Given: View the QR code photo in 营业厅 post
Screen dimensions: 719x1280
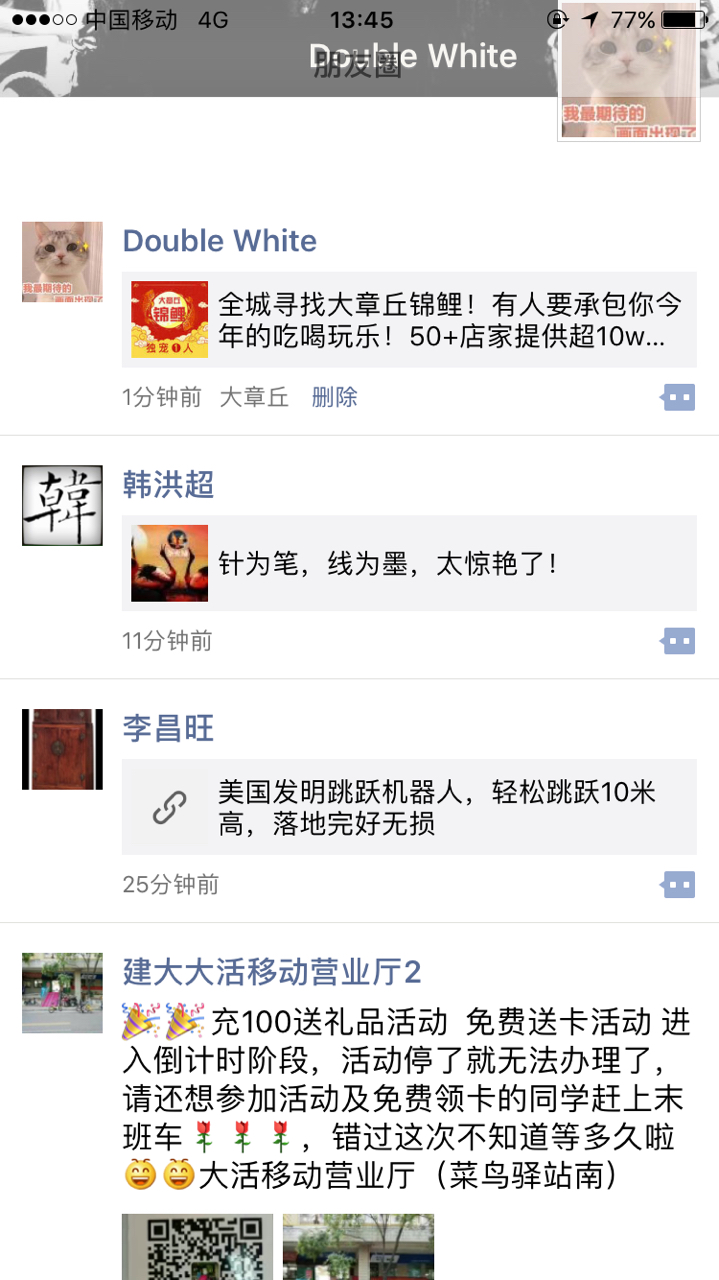Looking at the screenshot, I should tap(197, 1246).
